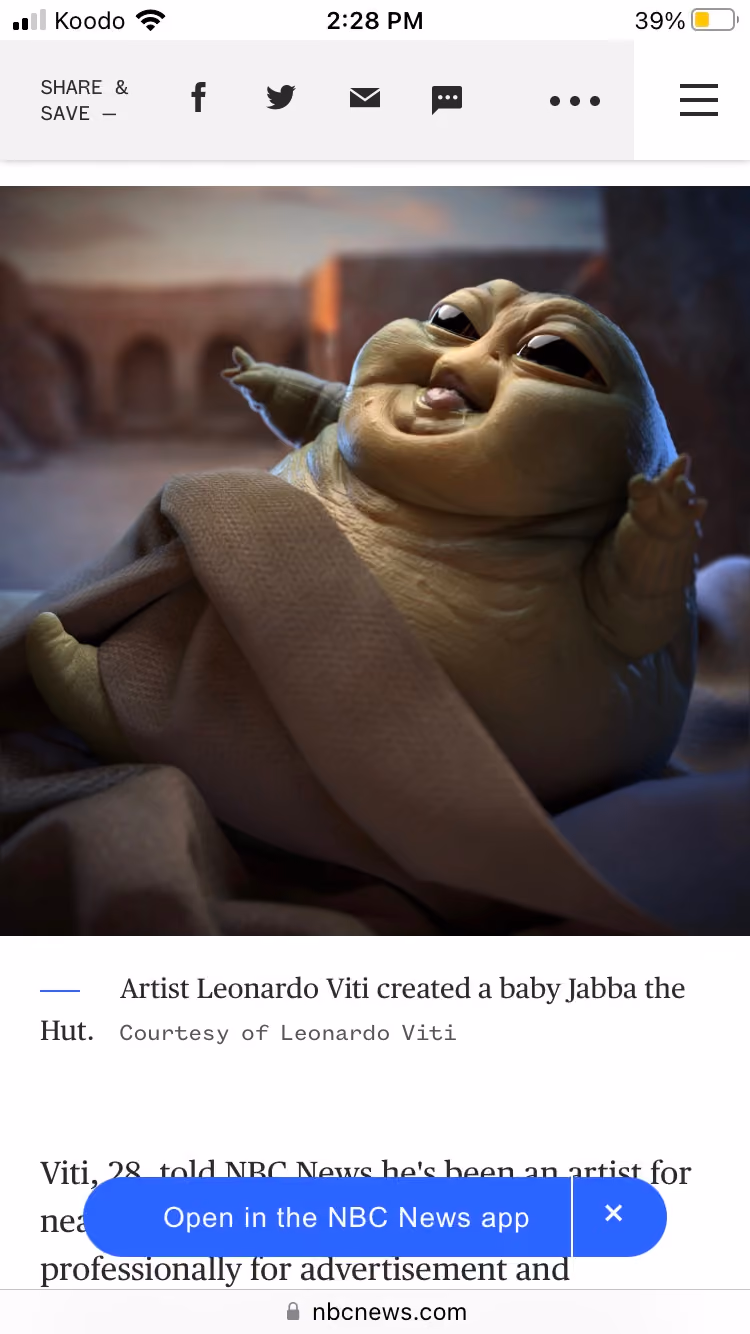
Task: Share article on Facebook
Action: pos(198,98)
